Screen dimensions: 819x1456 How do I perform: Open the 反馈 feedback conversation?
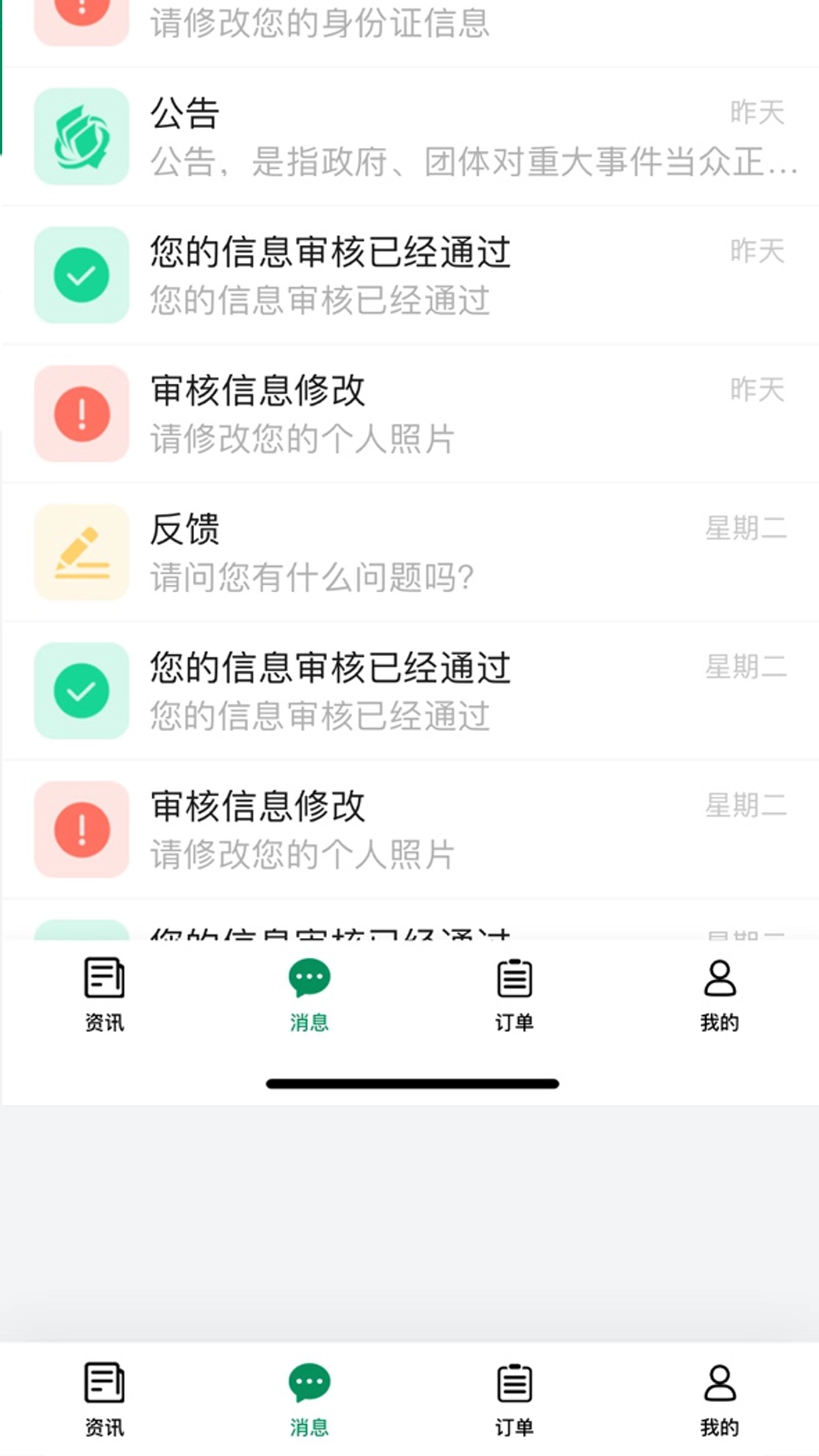click(x=409, y=552)
